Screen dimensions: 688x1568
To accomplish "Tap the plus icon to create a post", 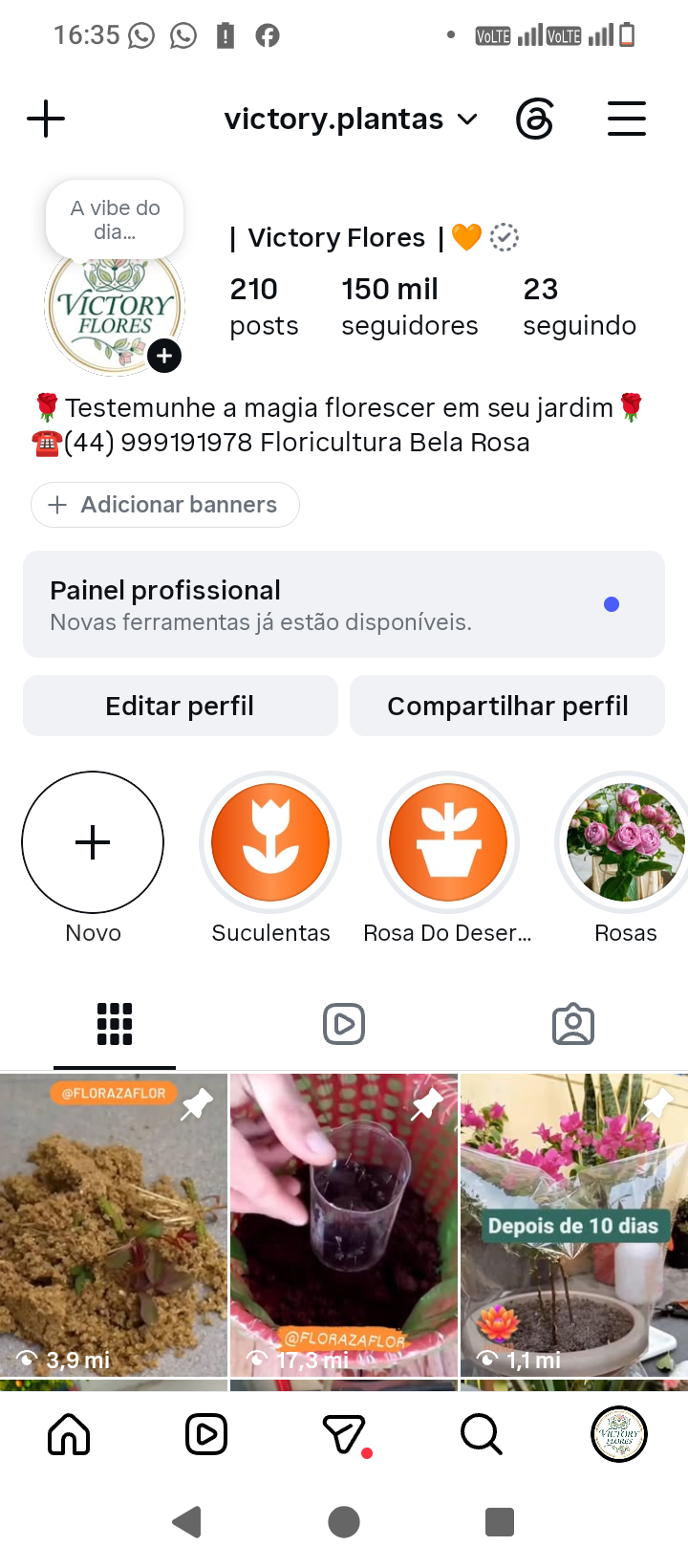I will click(46, 120).
